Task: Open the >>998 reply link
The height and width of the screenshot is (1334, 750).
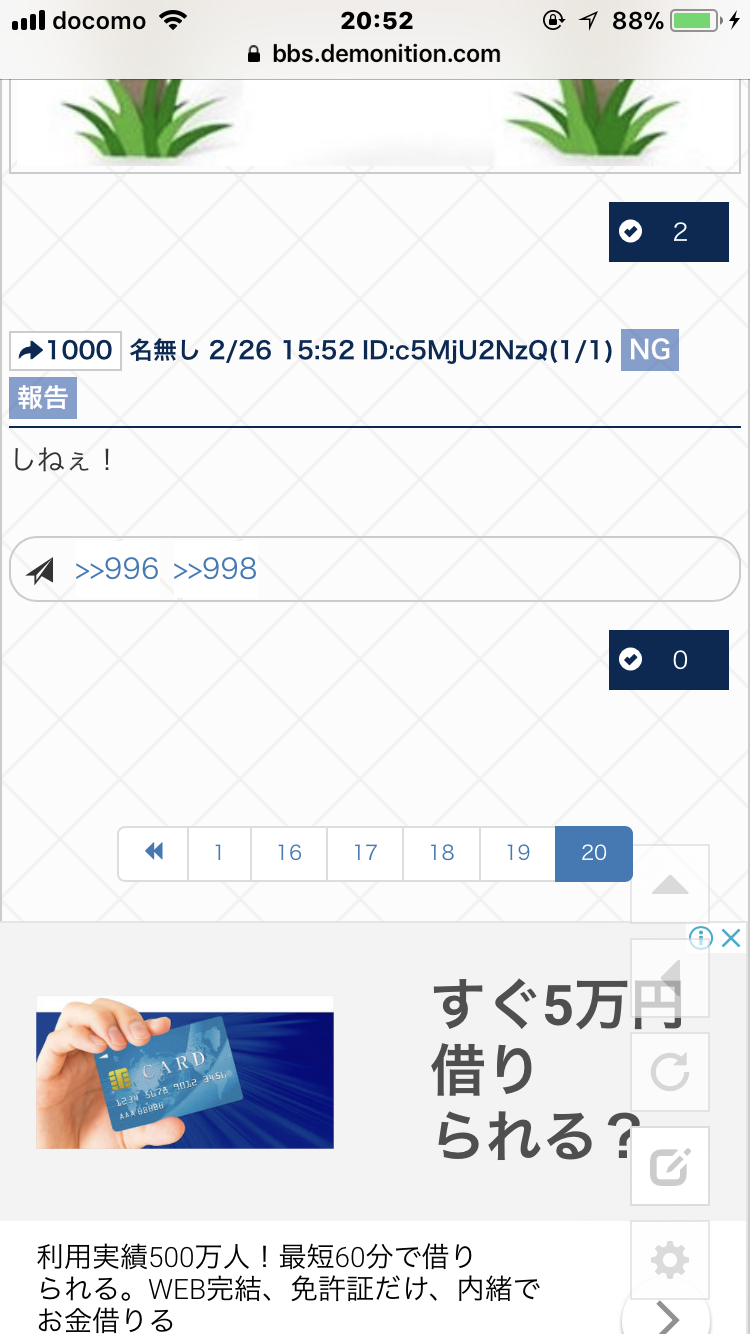Action: click(x=215, y=569)
